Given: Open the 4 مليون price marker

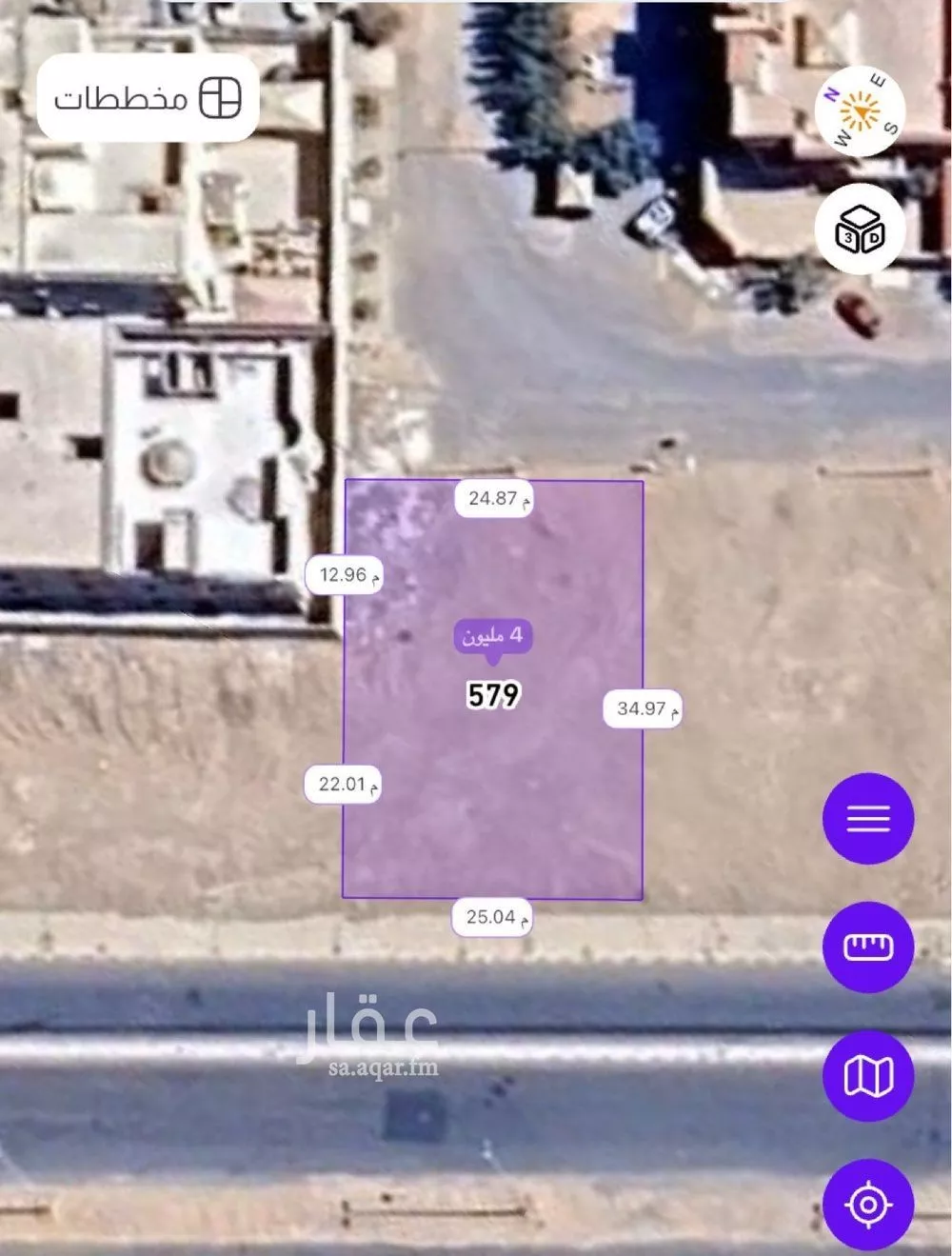Looking at the screenshot, I should 492,636.
